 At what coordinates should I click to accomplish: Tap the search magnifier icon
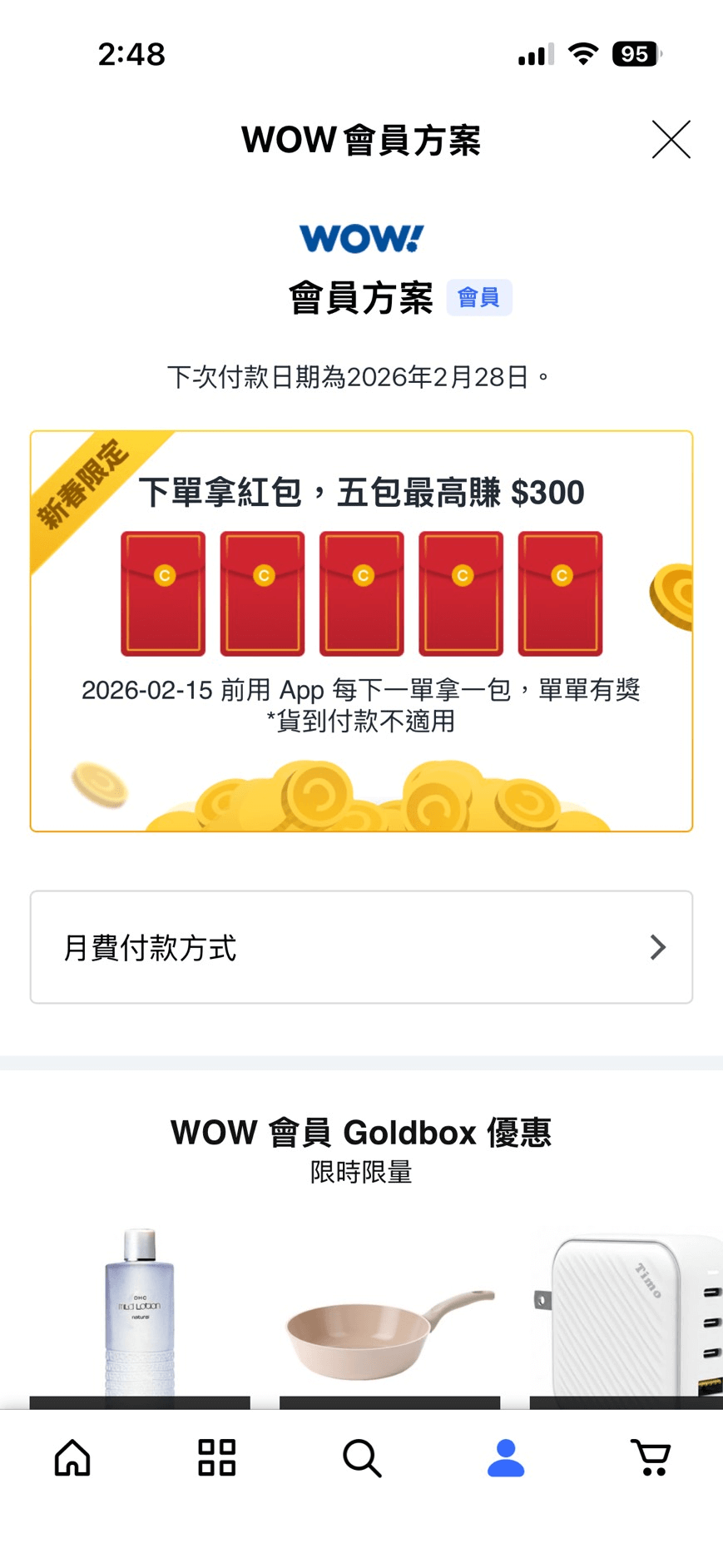coord(361,1457)
